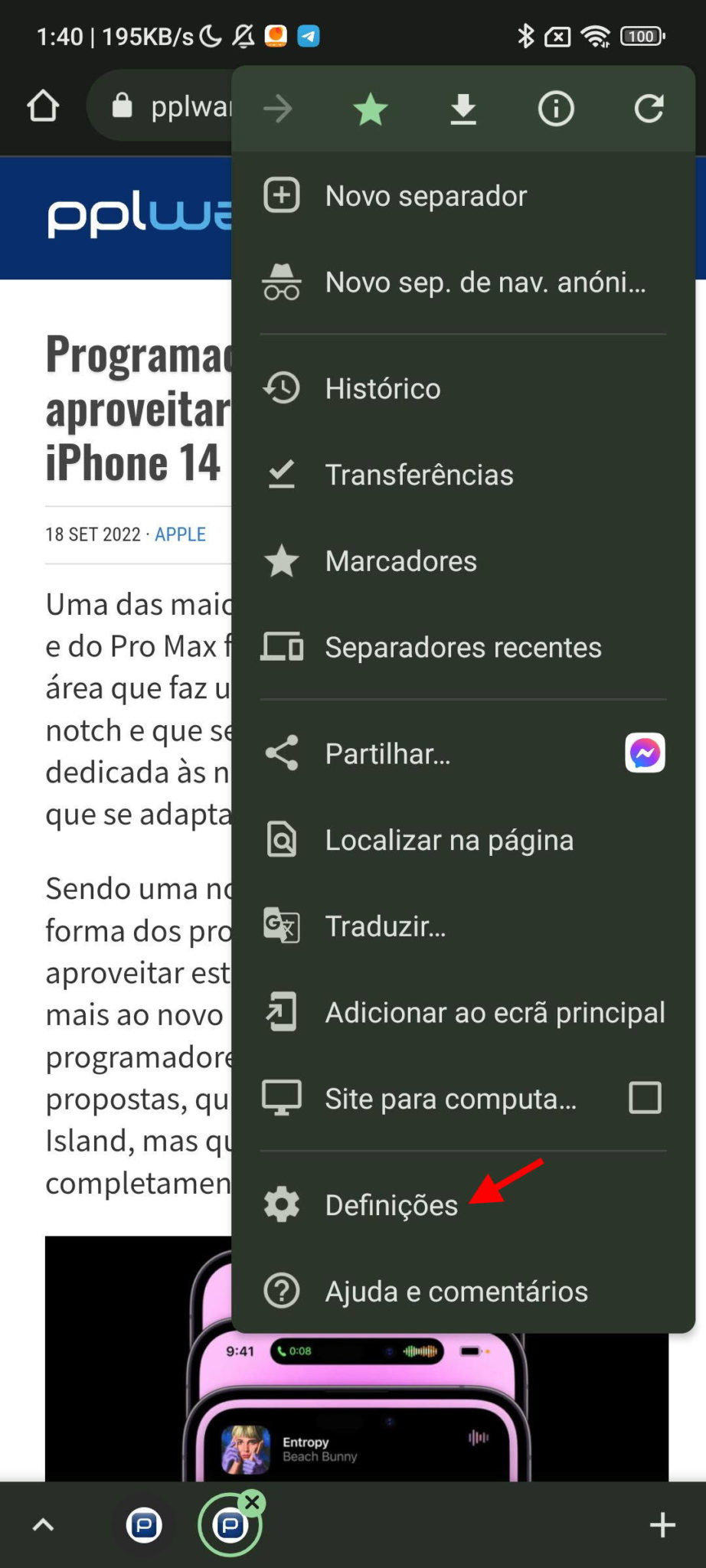Collapse the tab strip with the chevron
Screen dimensions: 706x1568
coord(44,1524)
